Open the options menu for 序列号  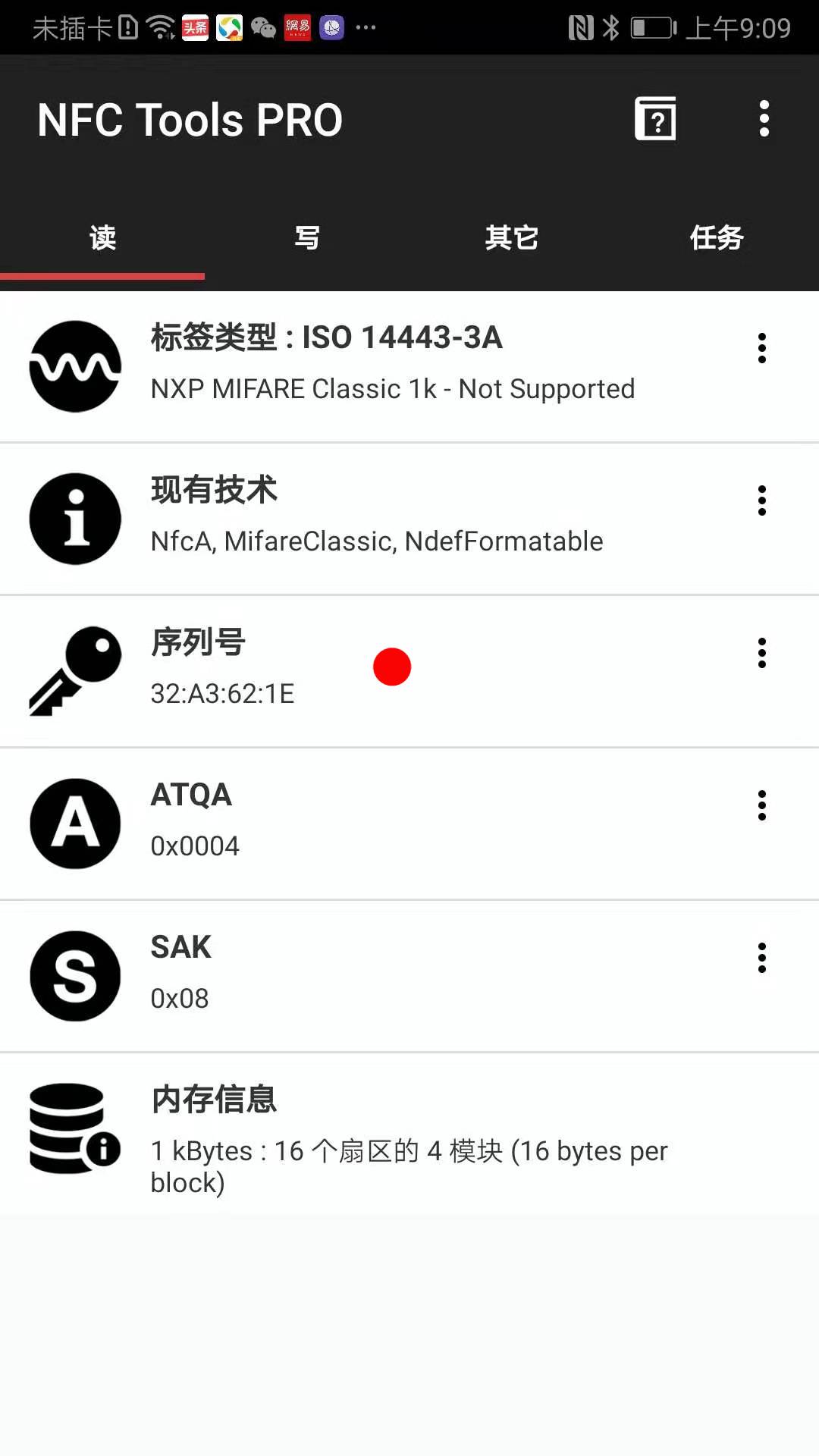coord(761,651)
